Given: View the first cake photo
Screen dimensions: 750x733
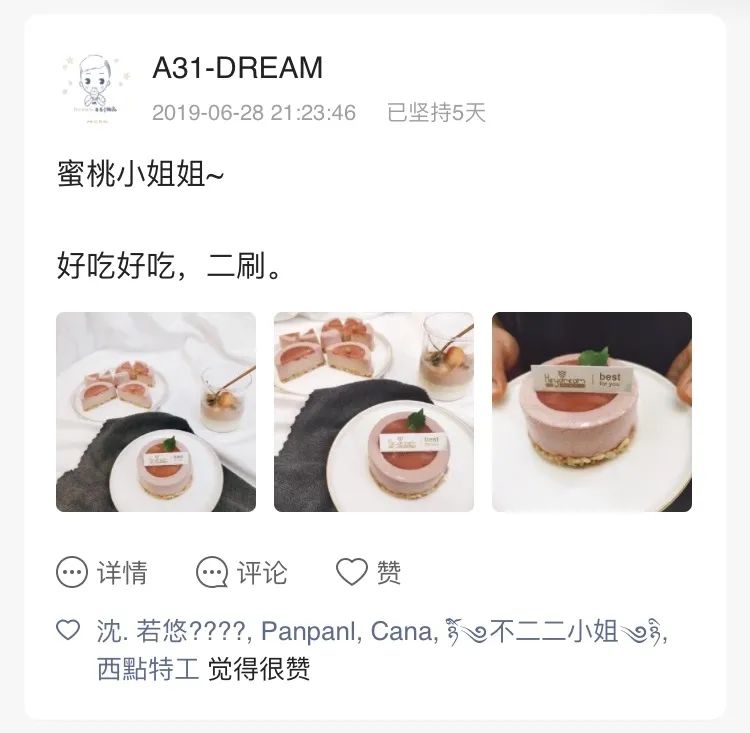Looking at the screenshot, I should click(156, 412).
